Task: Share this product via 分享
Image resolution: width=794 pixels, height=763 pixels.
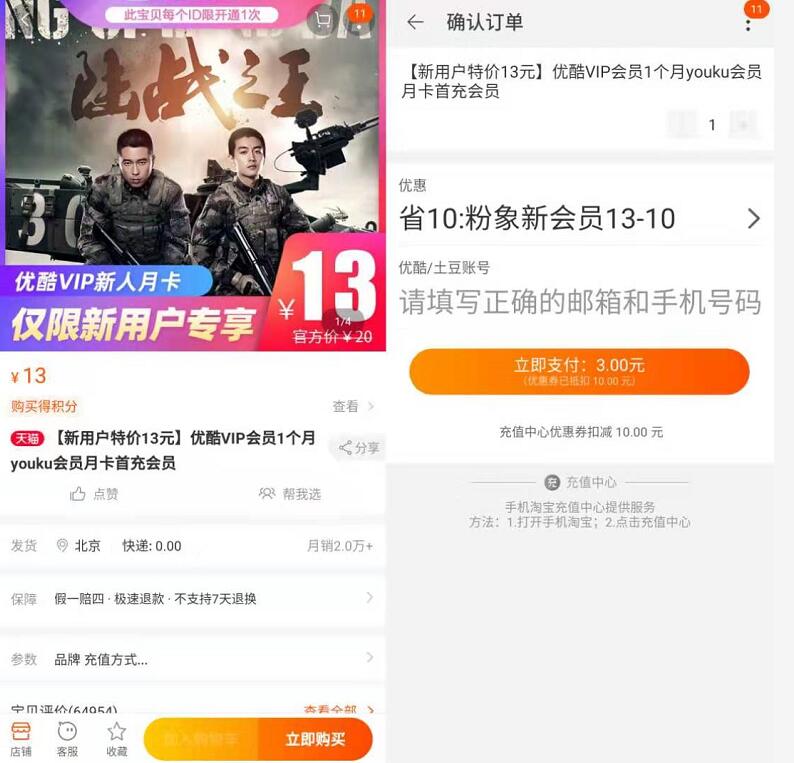Action: 359,447
